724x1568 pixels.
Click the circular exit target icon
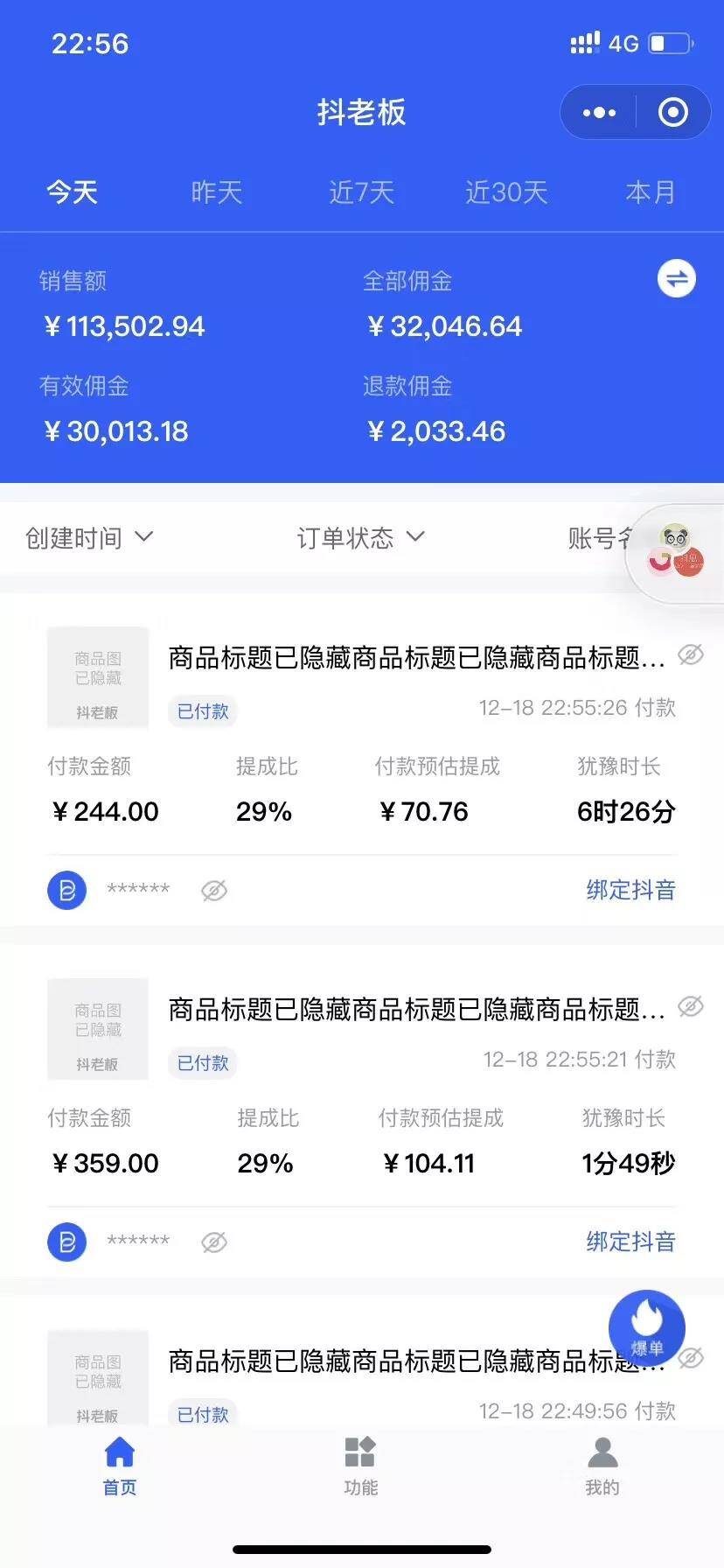672,112
